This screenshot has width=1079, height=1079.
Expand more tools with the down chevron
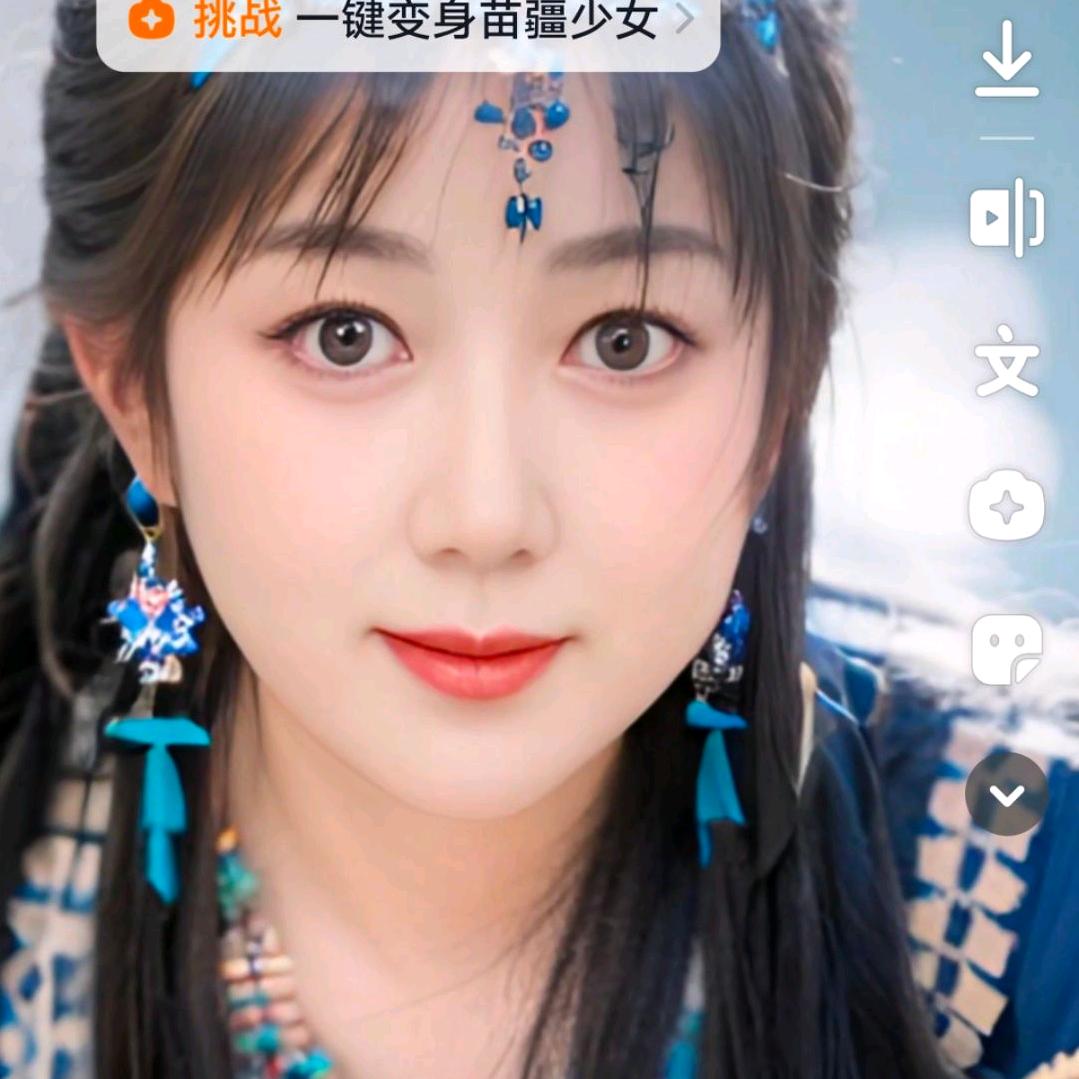pyautogui.click(x=1006, y=794)
